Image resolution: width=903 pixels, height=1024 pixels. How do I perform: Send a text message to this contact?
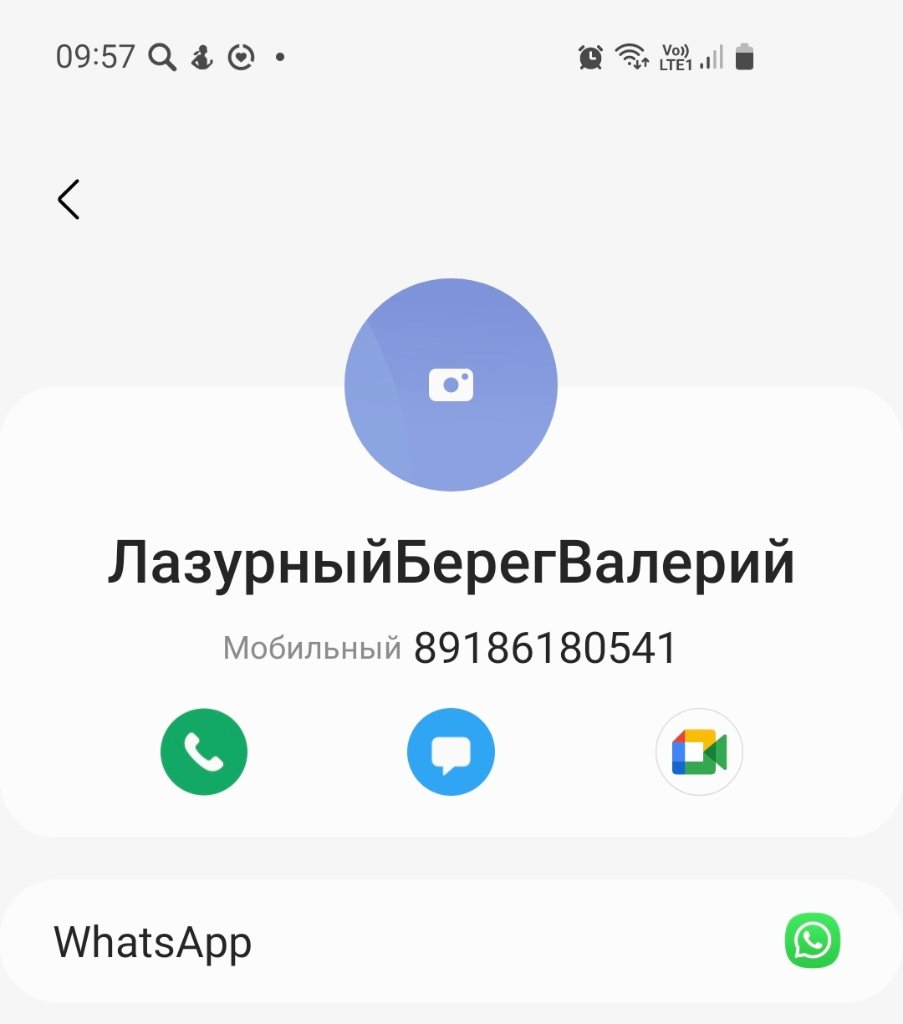pyautogui.click(x=450, y=752)
